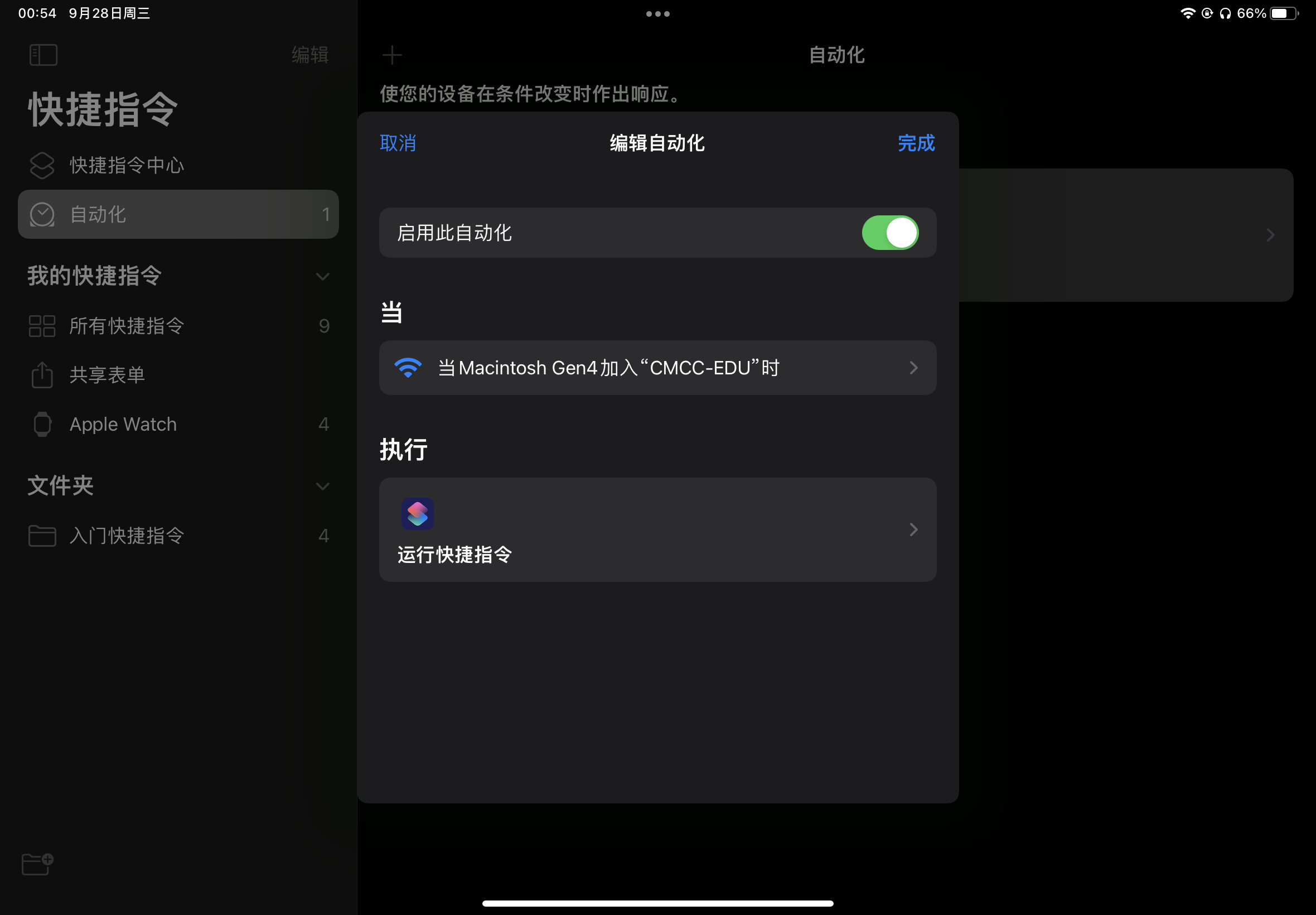Open Apple Watch shortcuts
1316x915 pixels.
[123, 424]
